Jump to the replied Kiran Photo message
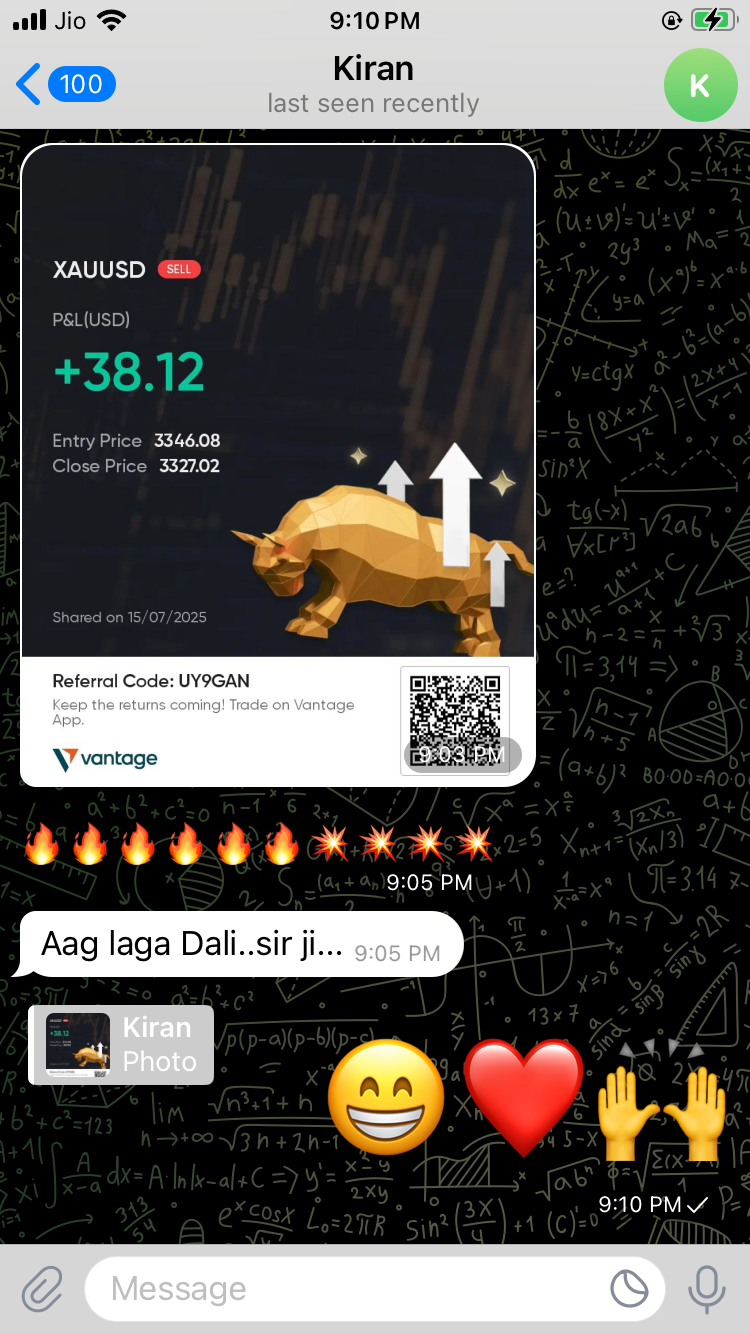750x1334 pixels. (x=122, y=1045)
